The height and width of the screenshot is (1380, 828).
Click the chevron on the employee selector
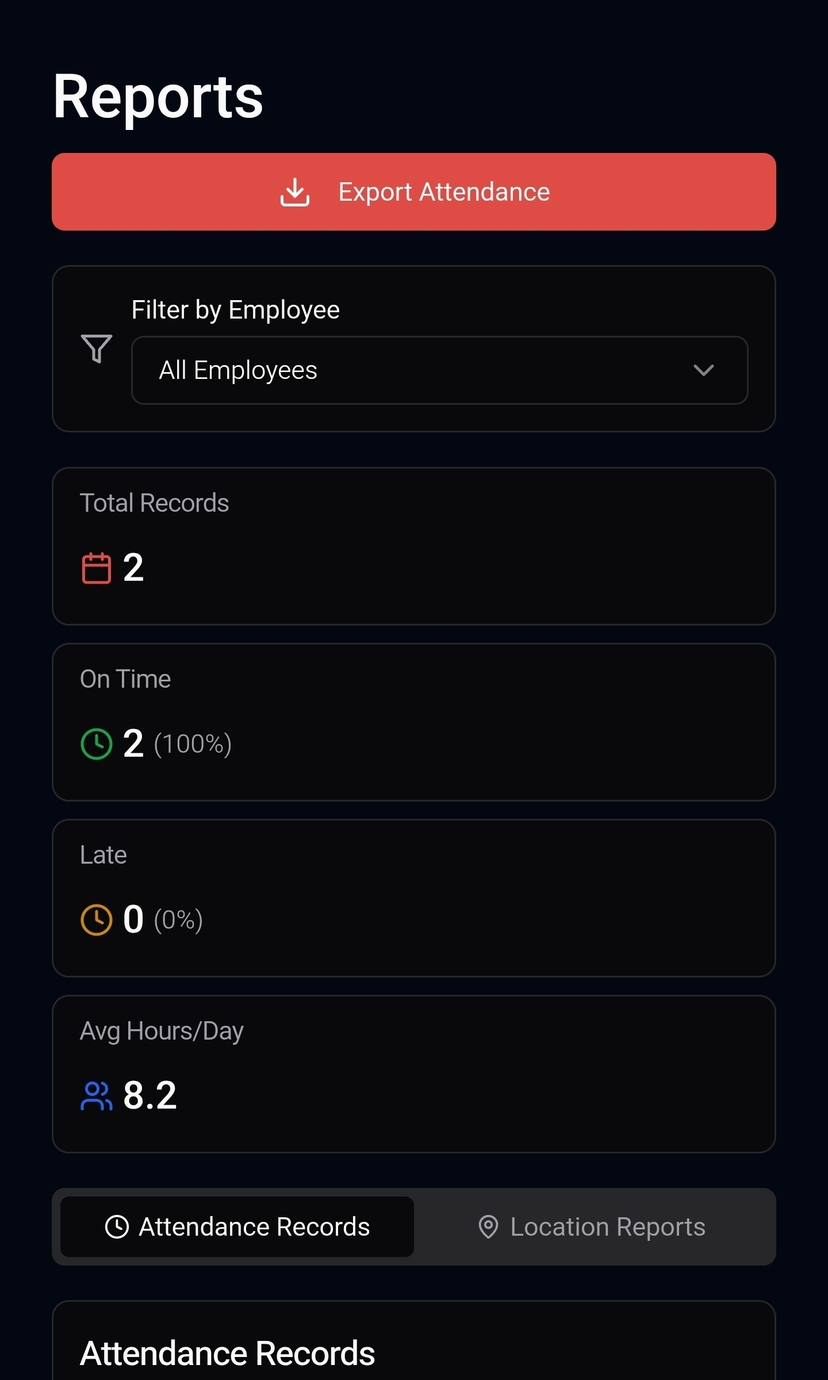pyautogui.click(x=704, y=370)
